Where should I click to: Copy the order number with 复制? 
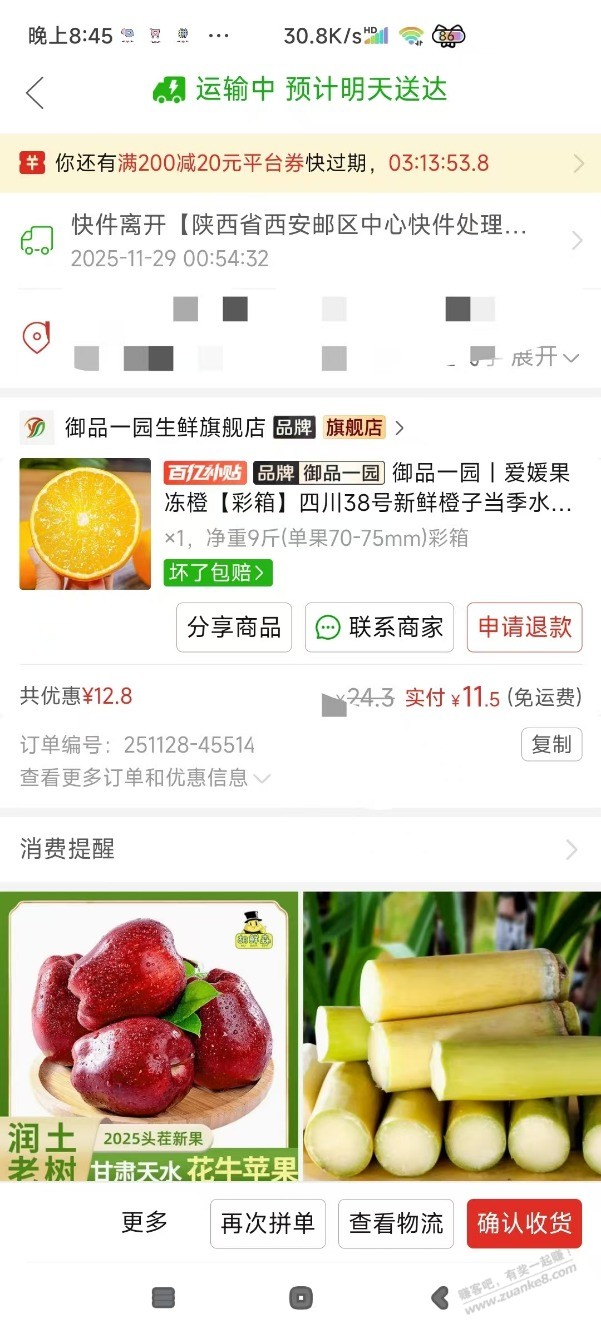[551, 744]
